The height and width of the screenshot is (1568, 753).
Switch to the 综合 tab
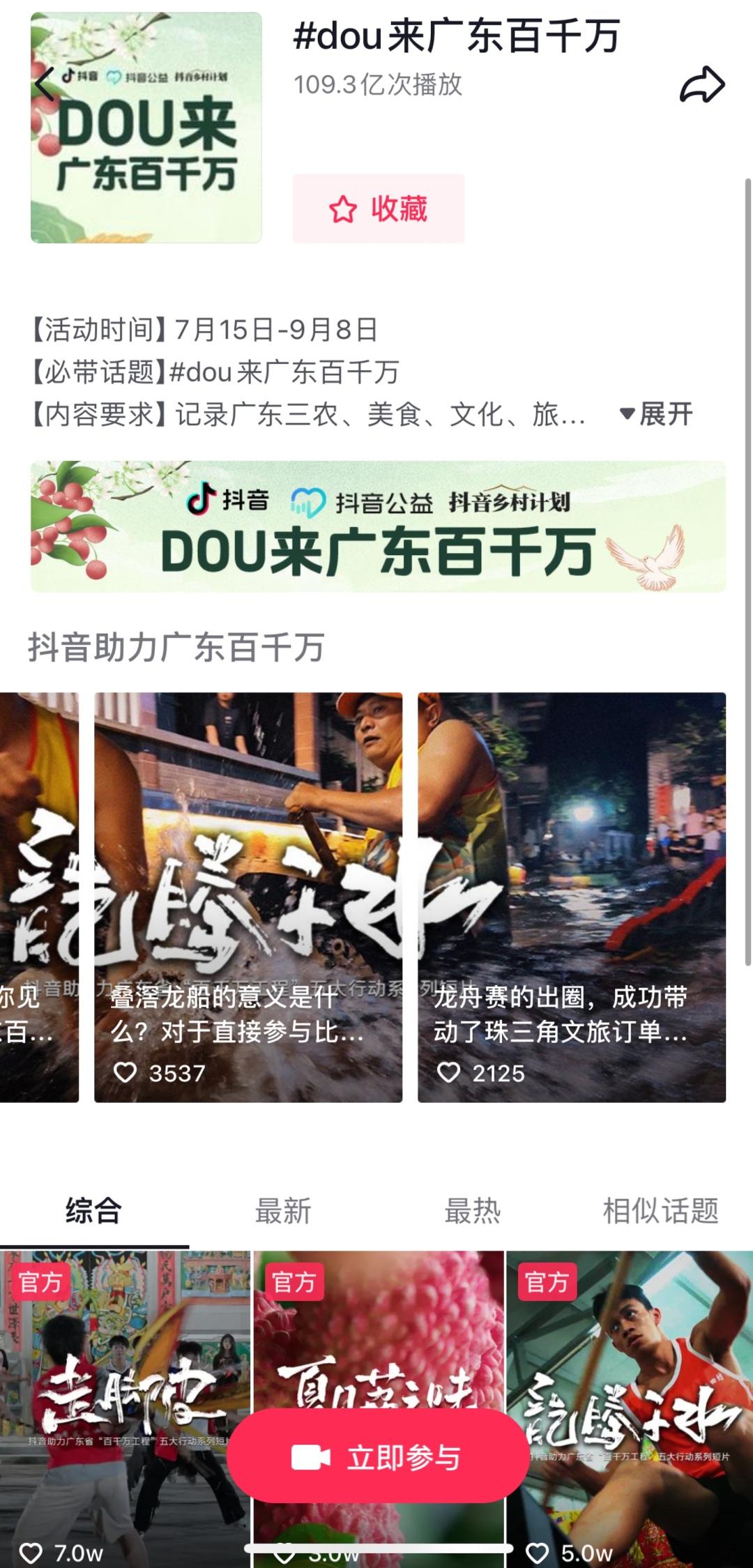click(93, 1210)
